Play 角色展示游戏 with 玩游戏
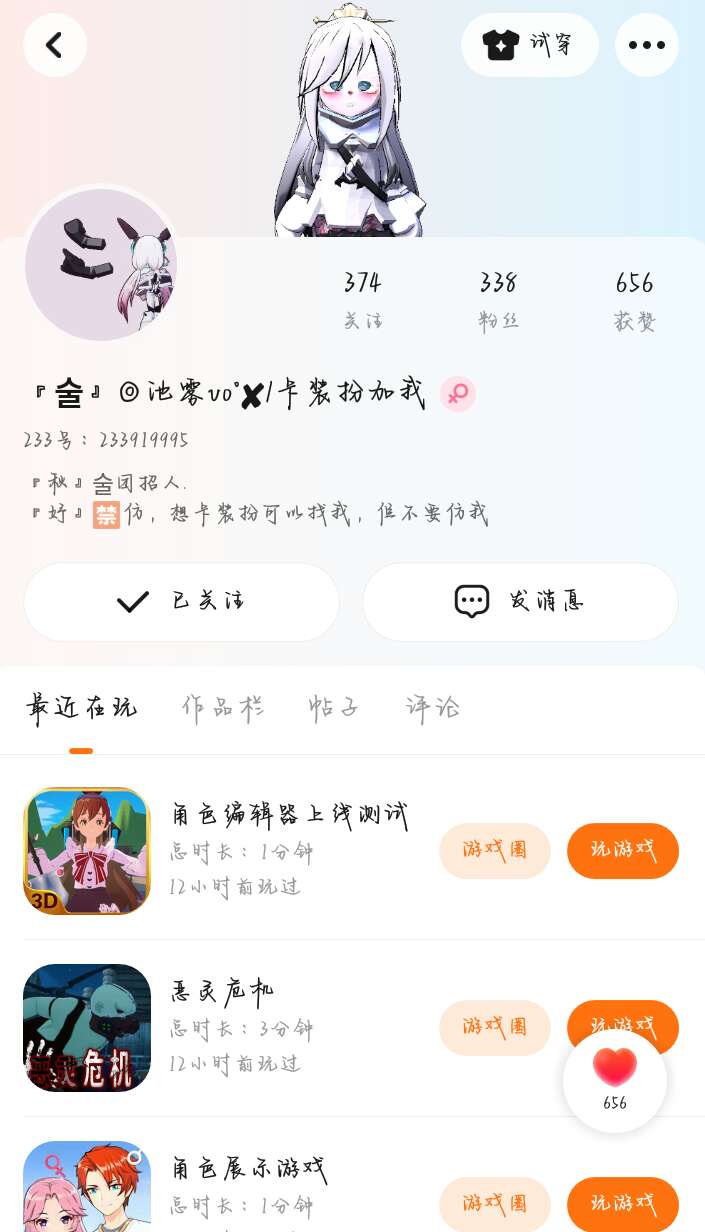705x1232 pixels. 623,1204
